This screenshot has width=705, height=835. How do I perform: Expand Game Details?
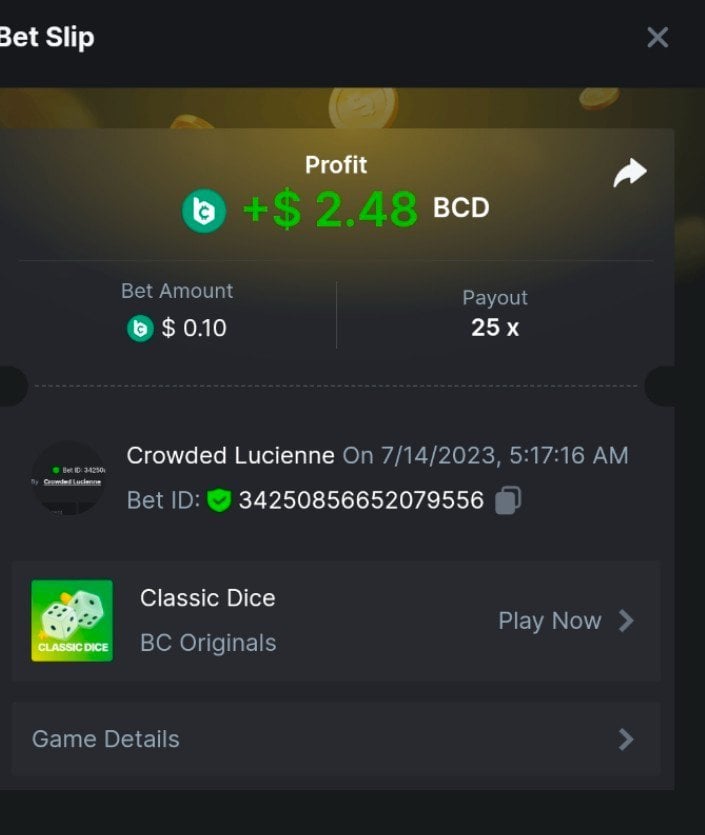tap(336, 739)
